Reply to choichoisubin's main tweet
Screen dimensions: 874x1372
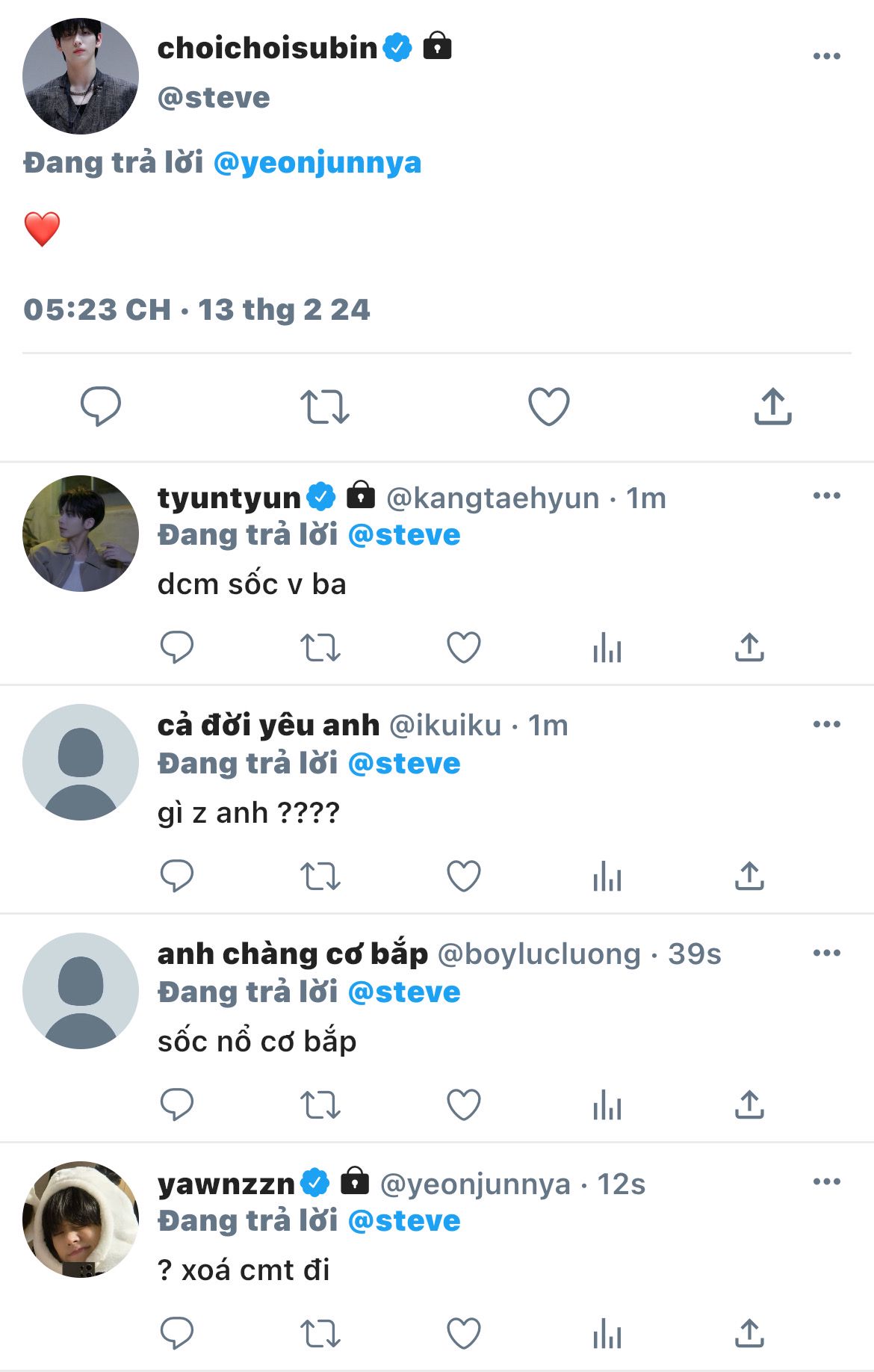101,406
